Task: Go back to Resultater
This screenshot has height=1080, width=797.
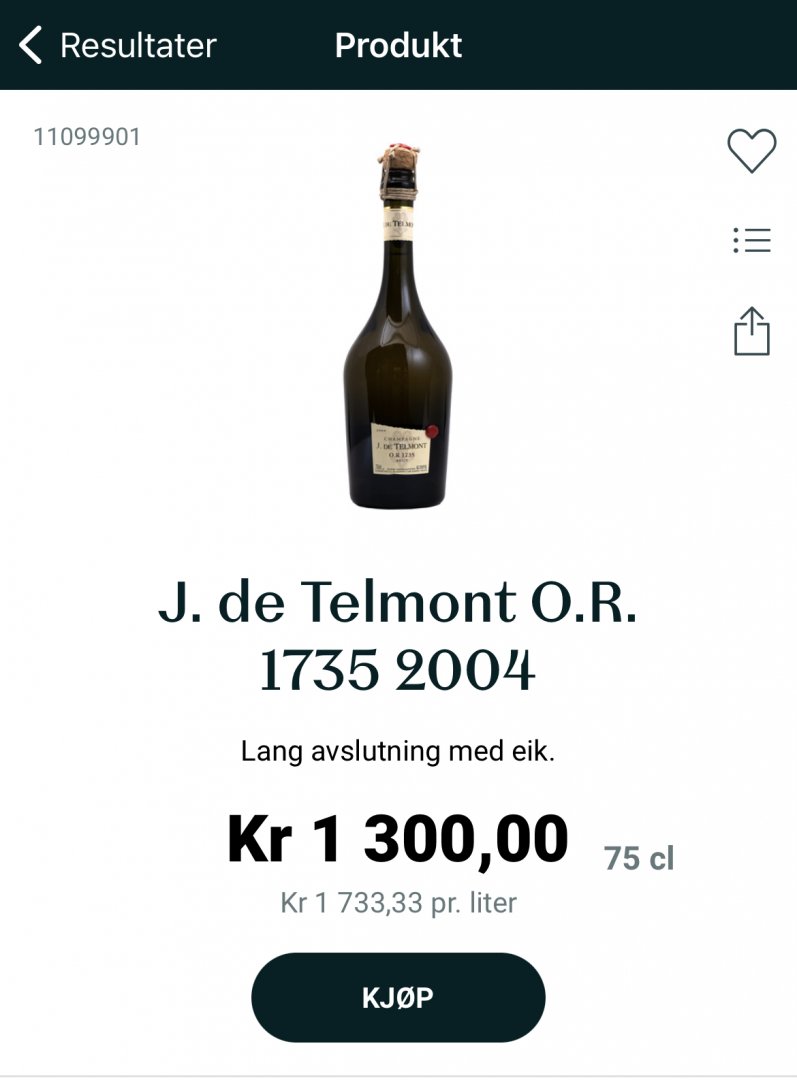Action: pos(118,45)
